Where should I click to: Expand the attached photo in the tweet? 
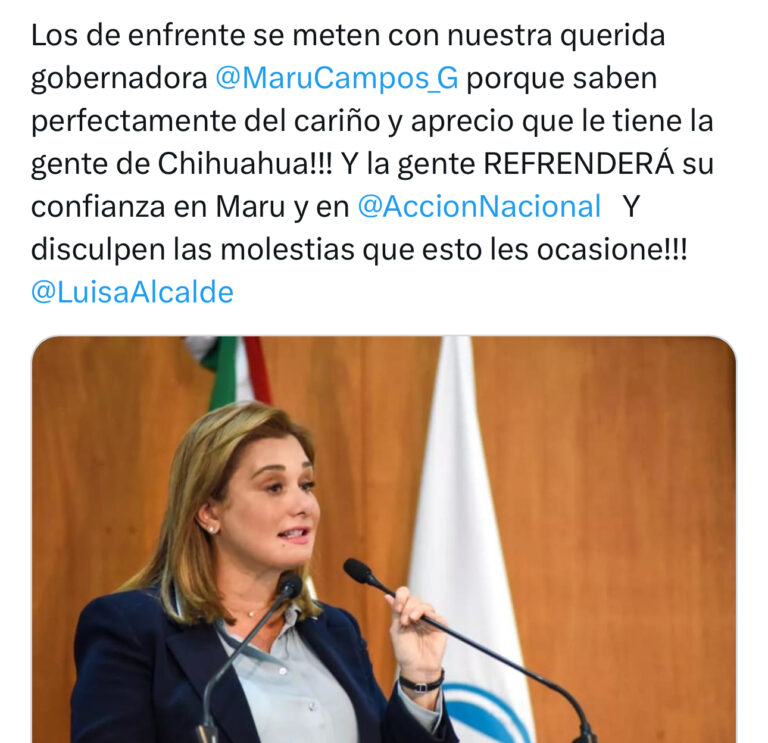pos(384,540)
